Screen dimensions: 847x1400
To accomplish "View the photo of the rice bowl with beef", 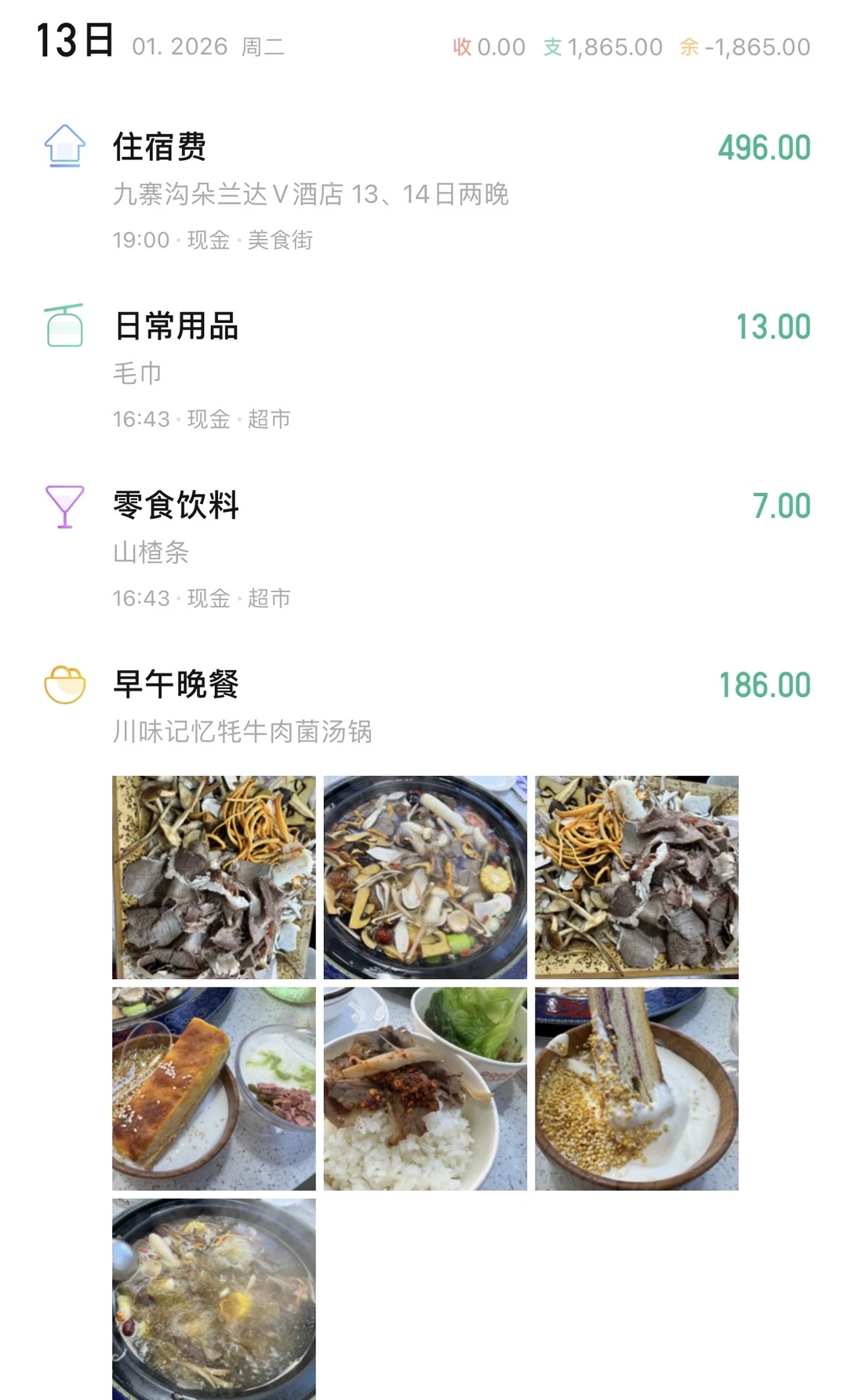I will click(x=425, y=1089).
